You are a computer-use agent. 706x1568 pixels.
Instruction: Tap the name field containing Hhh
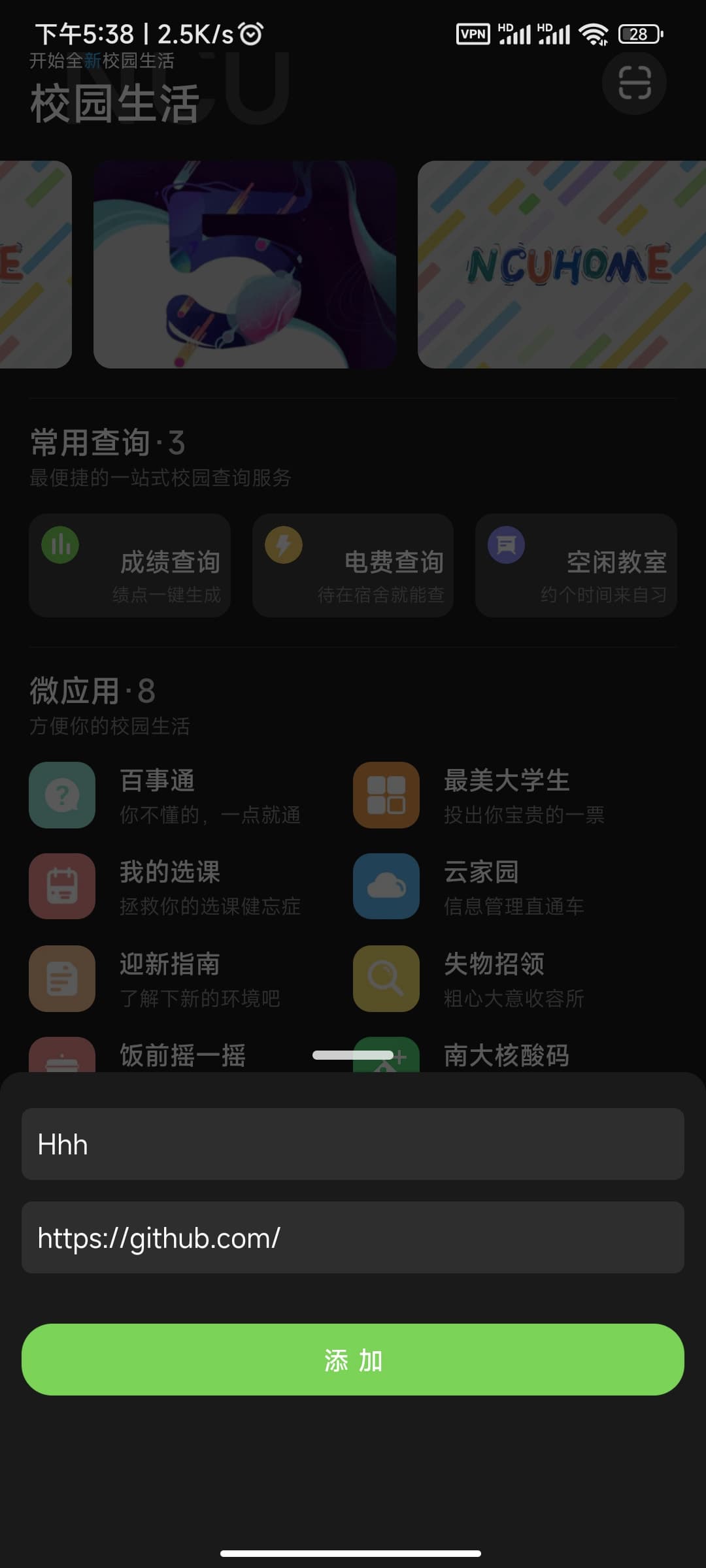tap(353, 1144)
